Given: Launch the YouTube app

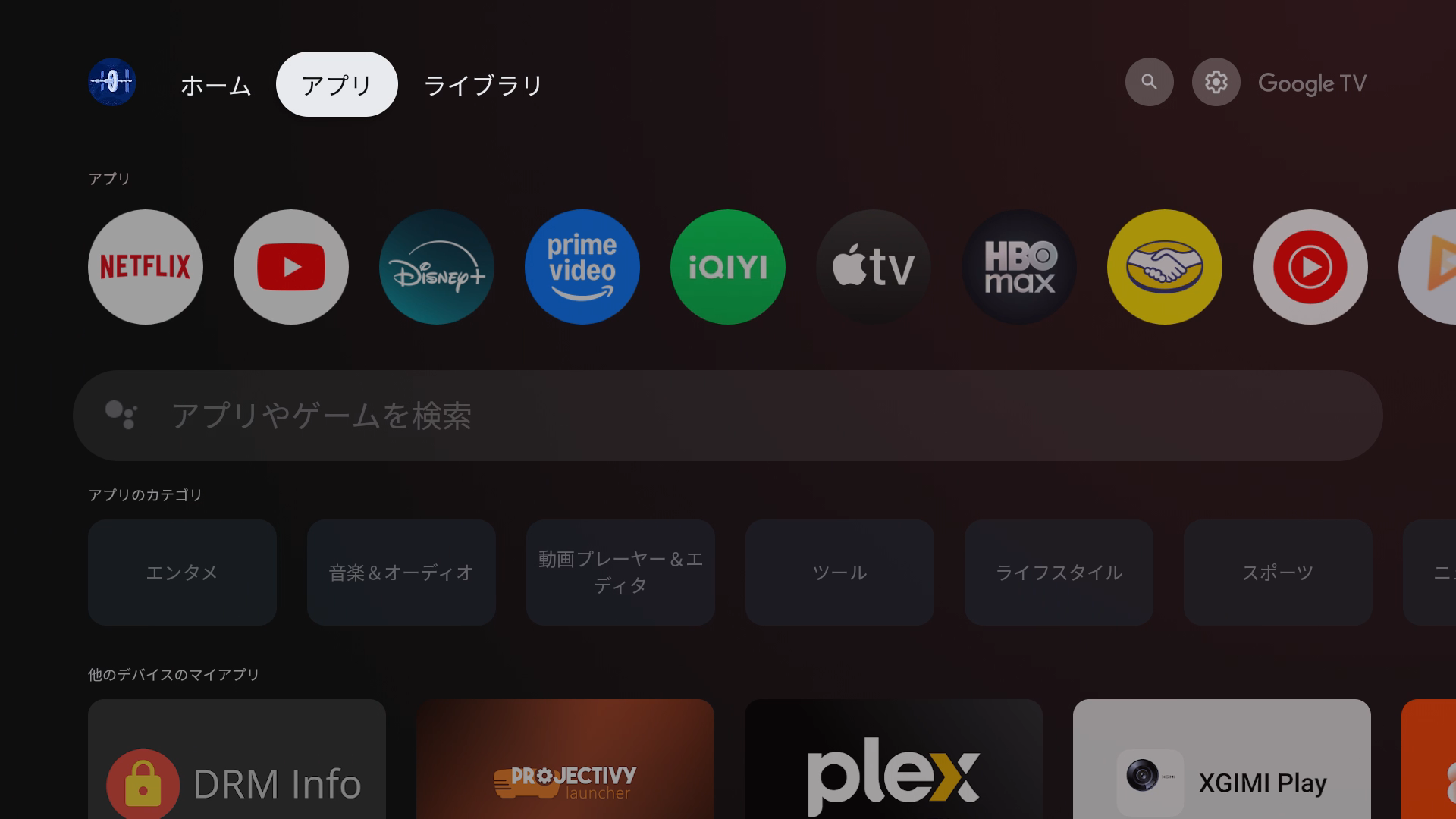Looking at the screenshot, I should coord(291,267).
